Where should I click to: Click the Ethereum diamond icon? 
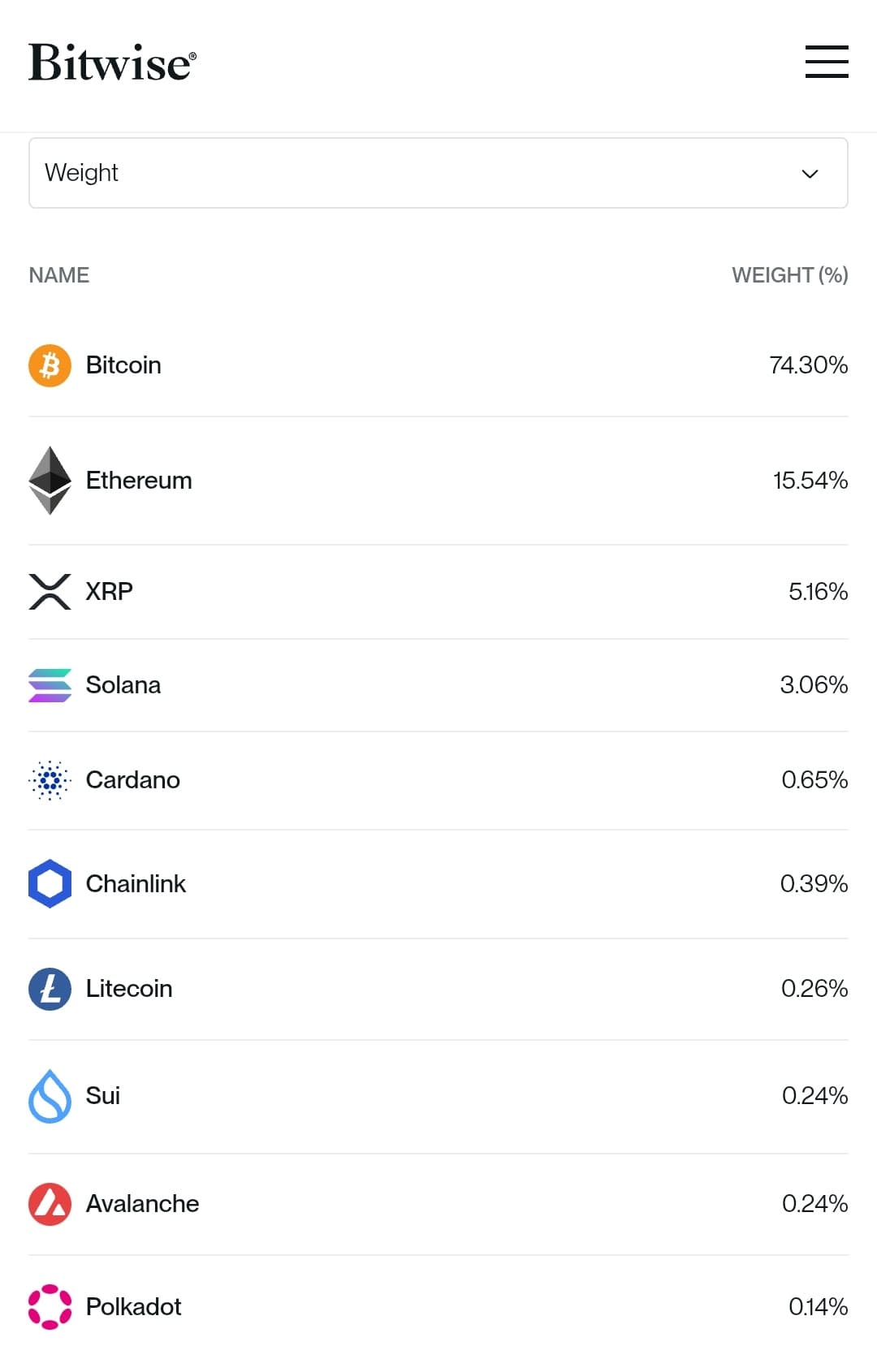pyautogui.click(x=50, y=480)
